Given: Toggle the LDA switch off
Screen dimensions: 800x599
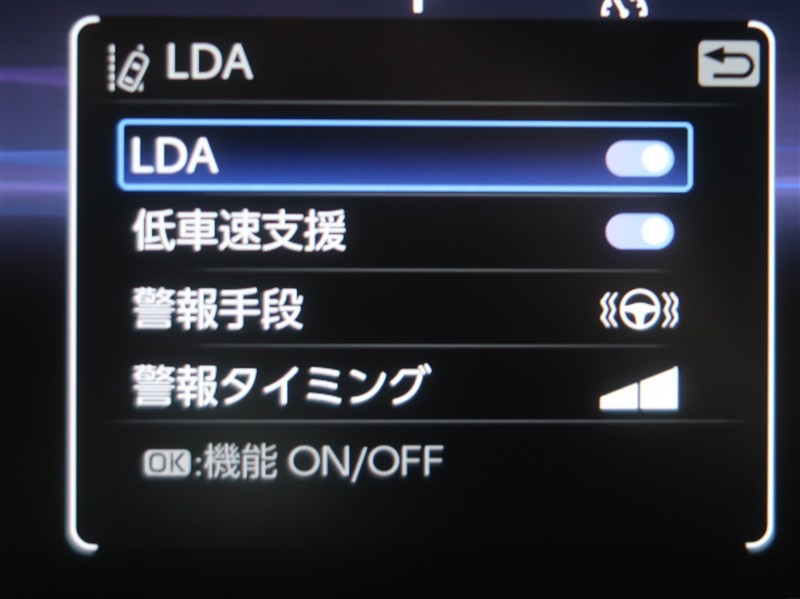Looking at the screenshot, I should coord(639,158).
